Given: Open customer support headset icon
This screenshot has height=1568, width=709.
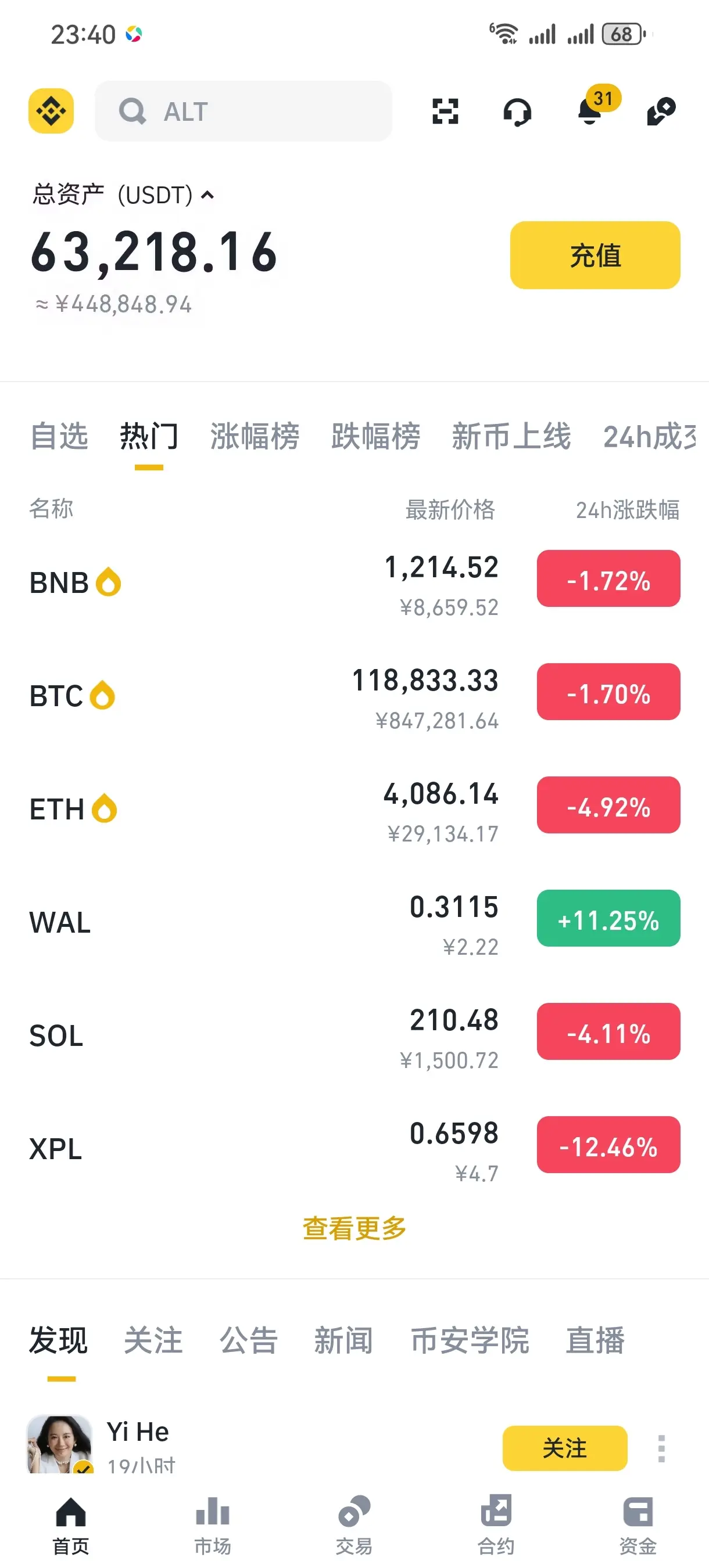Looking at the screenshot, I should pos(517,112).
